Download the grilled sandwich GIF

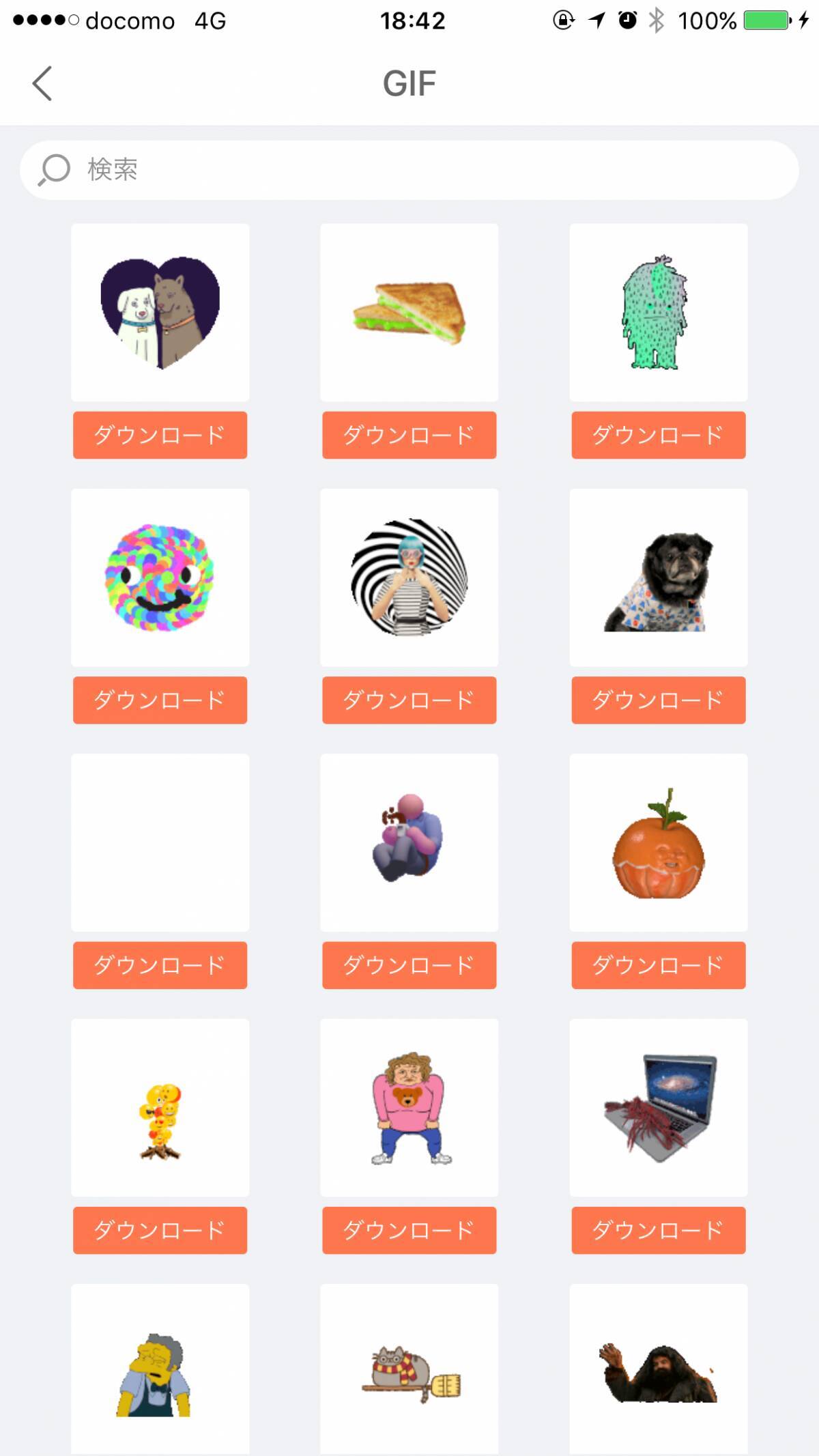click(409, 435)
